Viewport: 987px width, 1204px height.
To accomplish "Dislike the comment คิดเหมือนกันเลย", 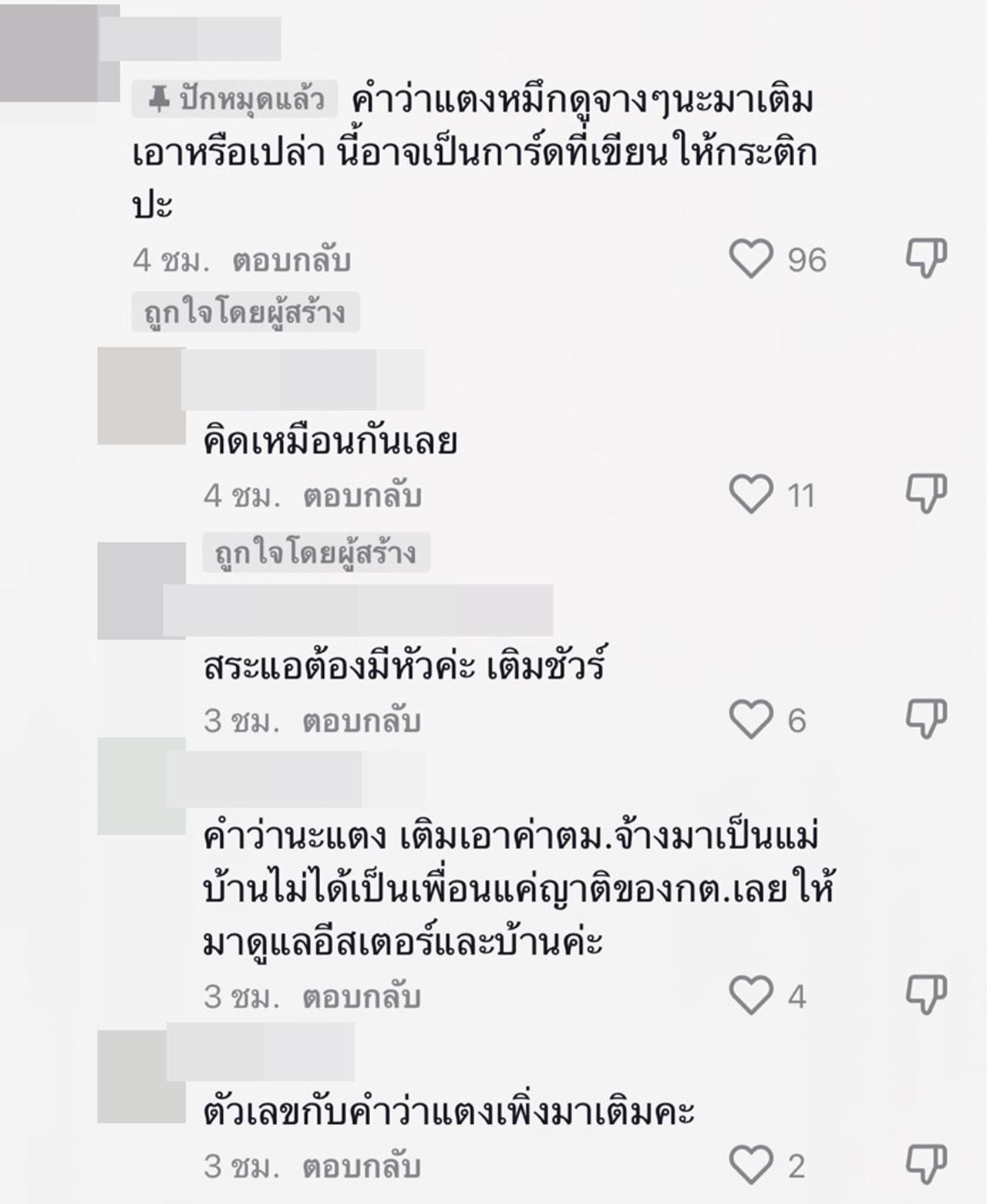I will click(925, 494).
